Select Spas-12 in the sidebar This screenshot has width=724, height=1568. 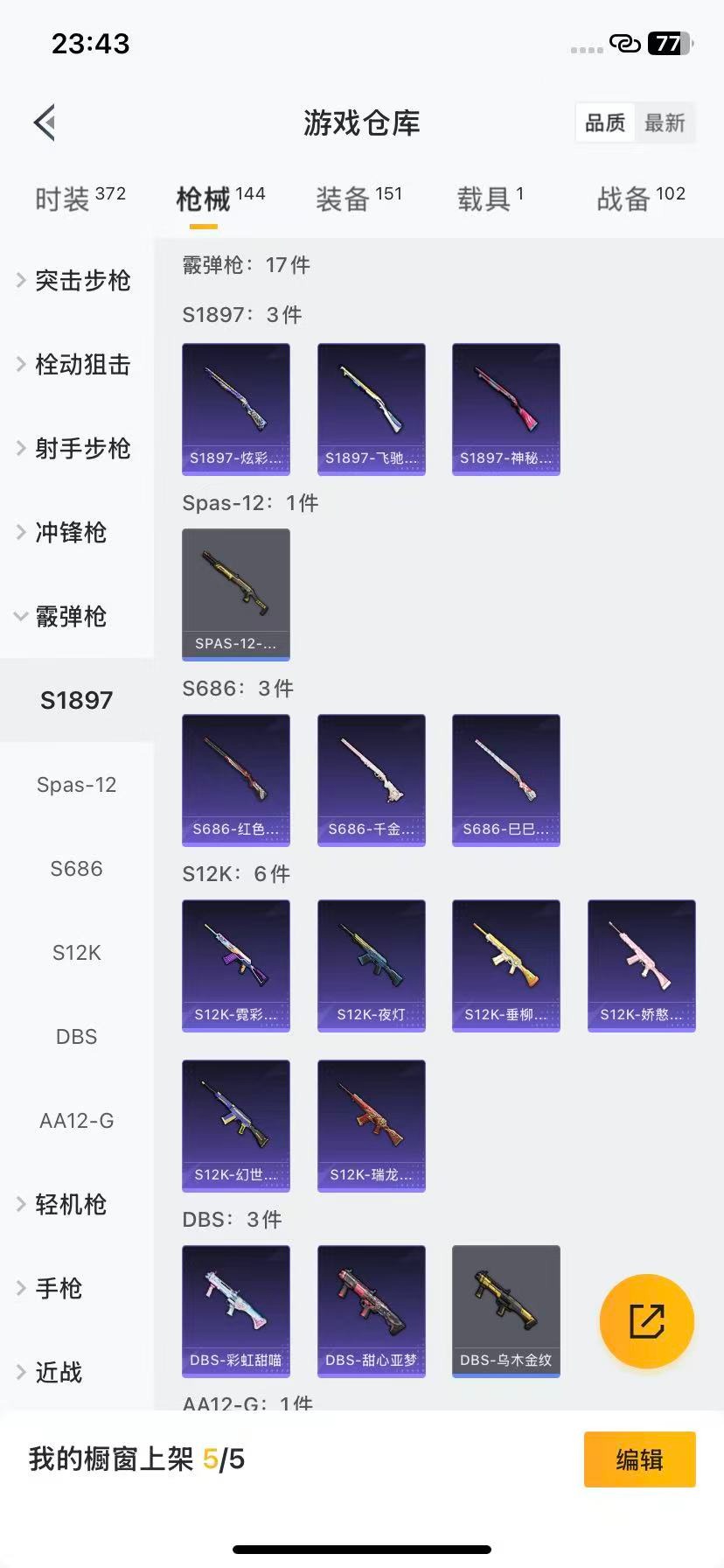[76, 784]
